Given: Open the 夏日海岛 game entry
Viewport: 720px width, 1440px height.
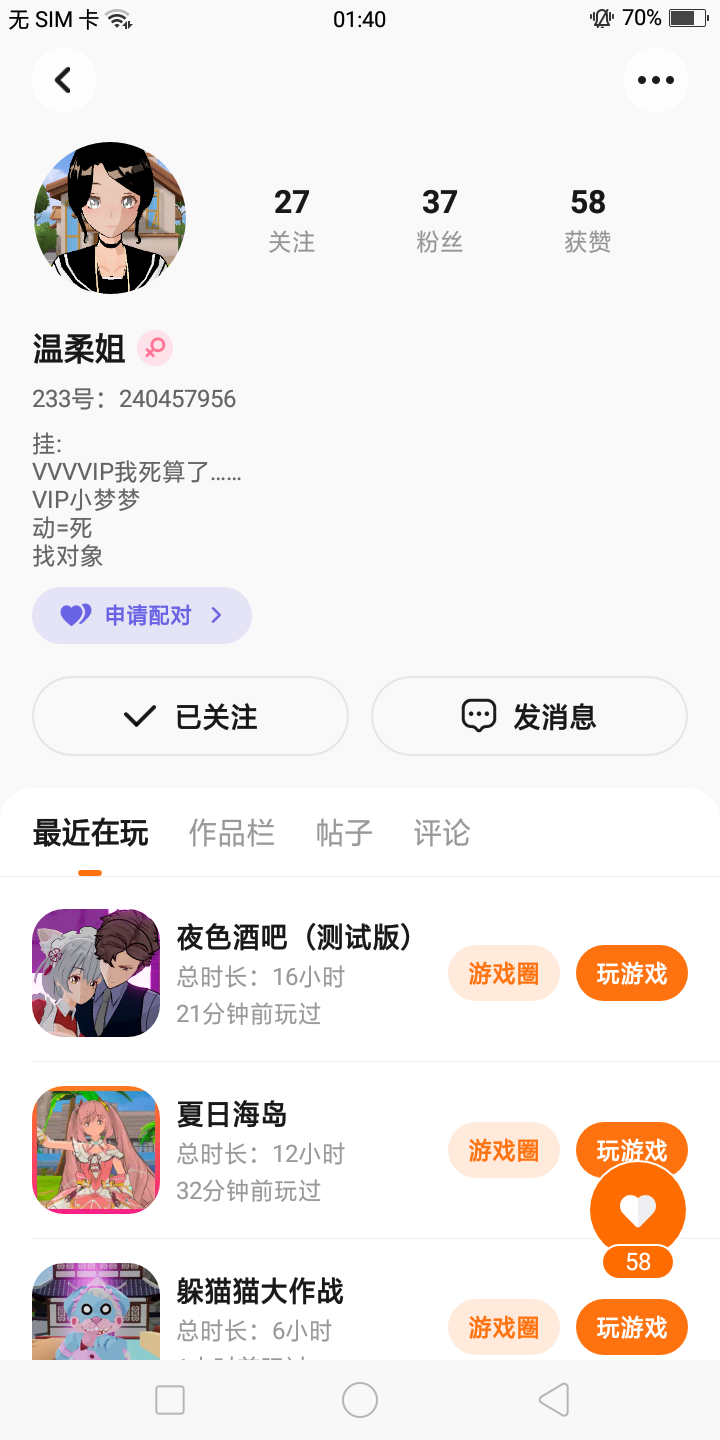Looking at the screenshot, I should 232,1114.
